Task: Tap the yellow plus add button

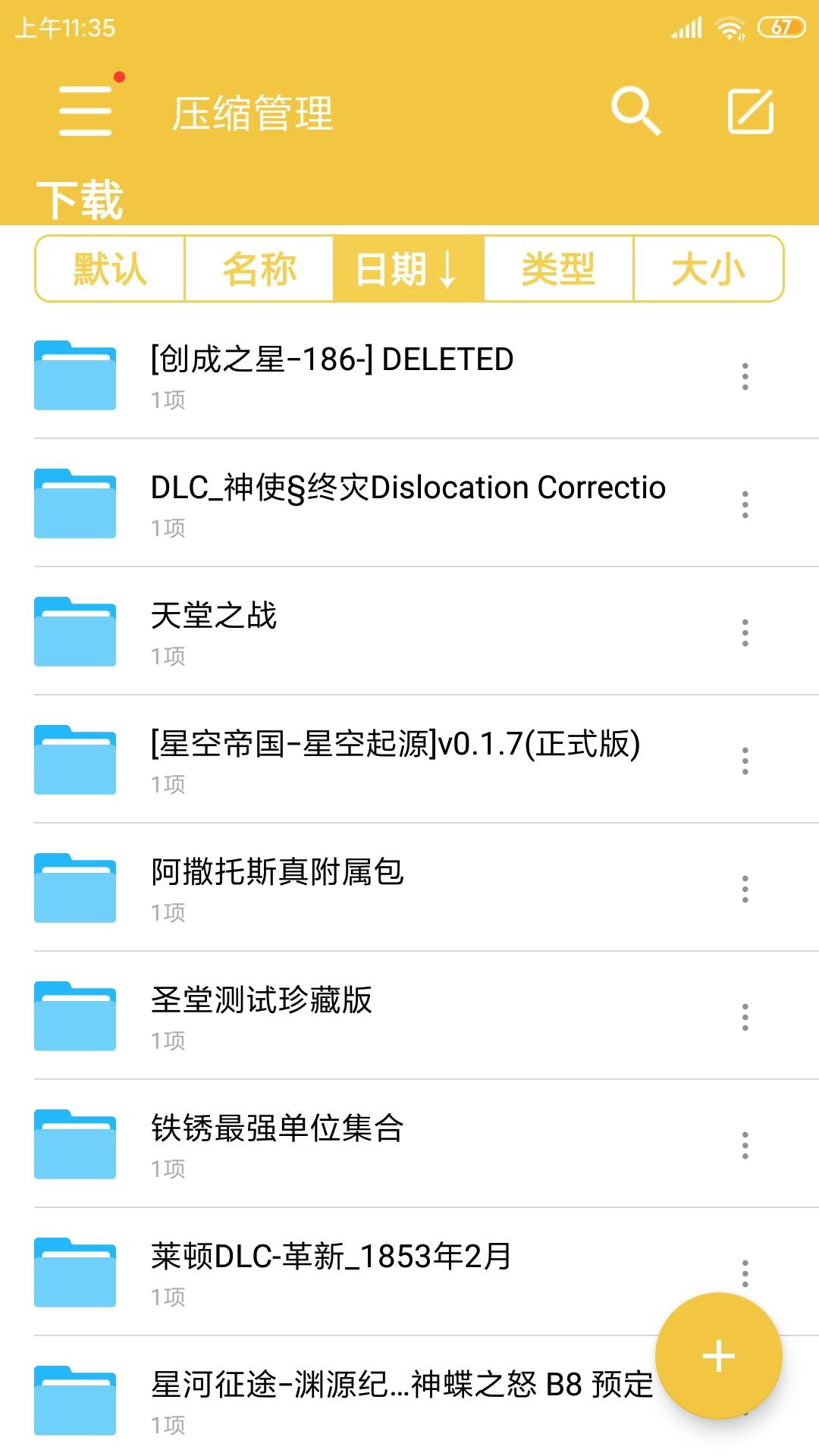Action: click(x=718, y=1356)
